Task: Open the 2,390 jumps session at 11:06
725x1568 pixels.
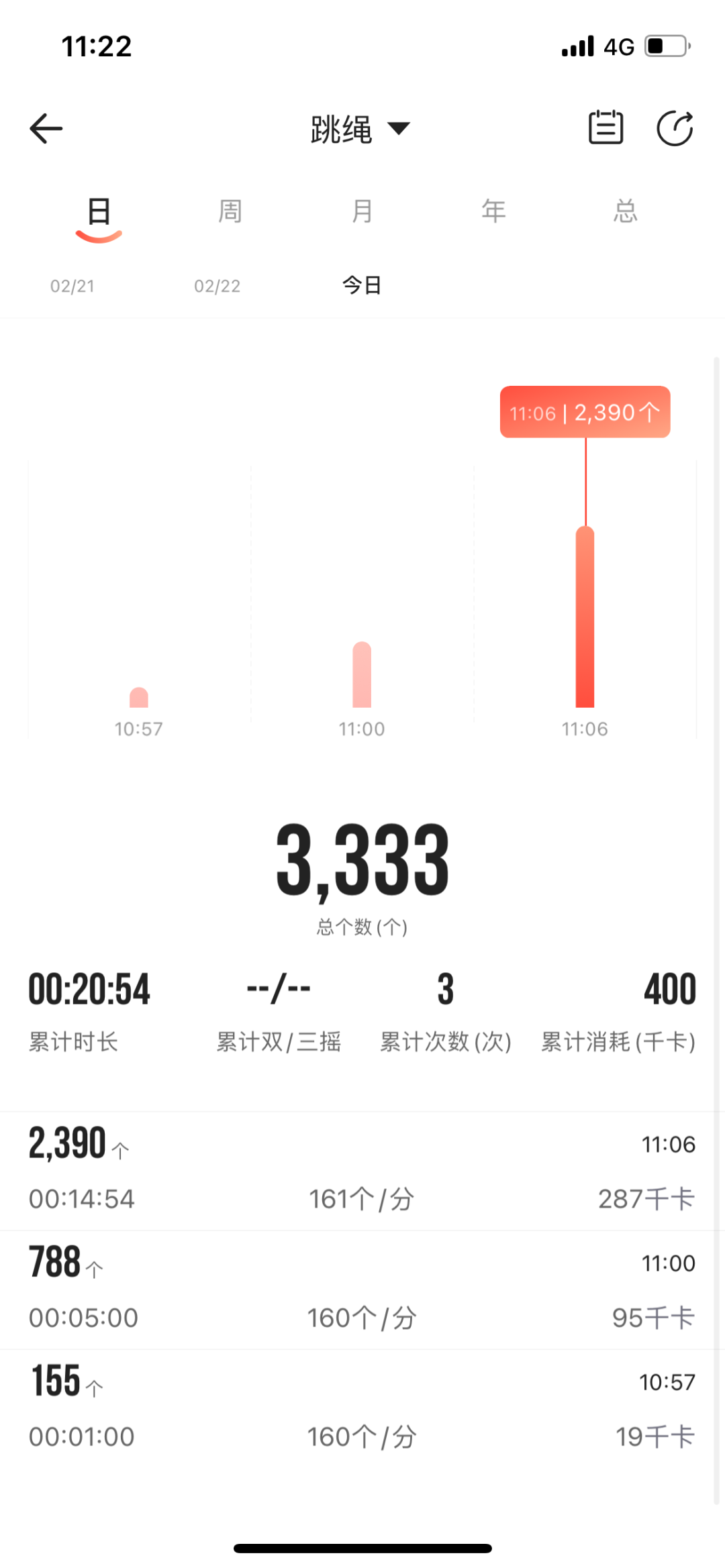Action: [x=362, y=1171]
